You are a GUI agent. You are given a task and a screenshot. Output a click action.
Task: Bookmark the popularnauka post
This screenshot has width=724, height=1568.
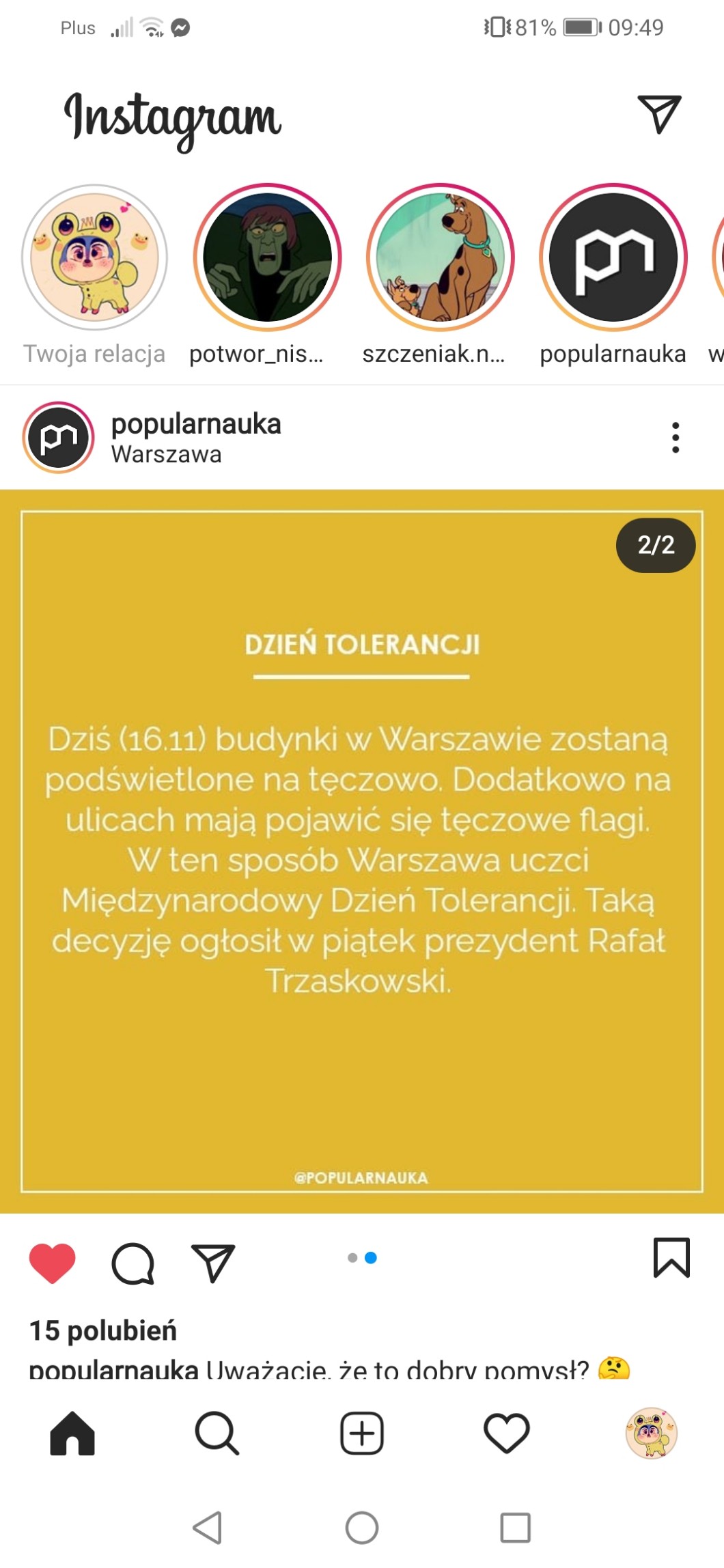(672, 1257)
